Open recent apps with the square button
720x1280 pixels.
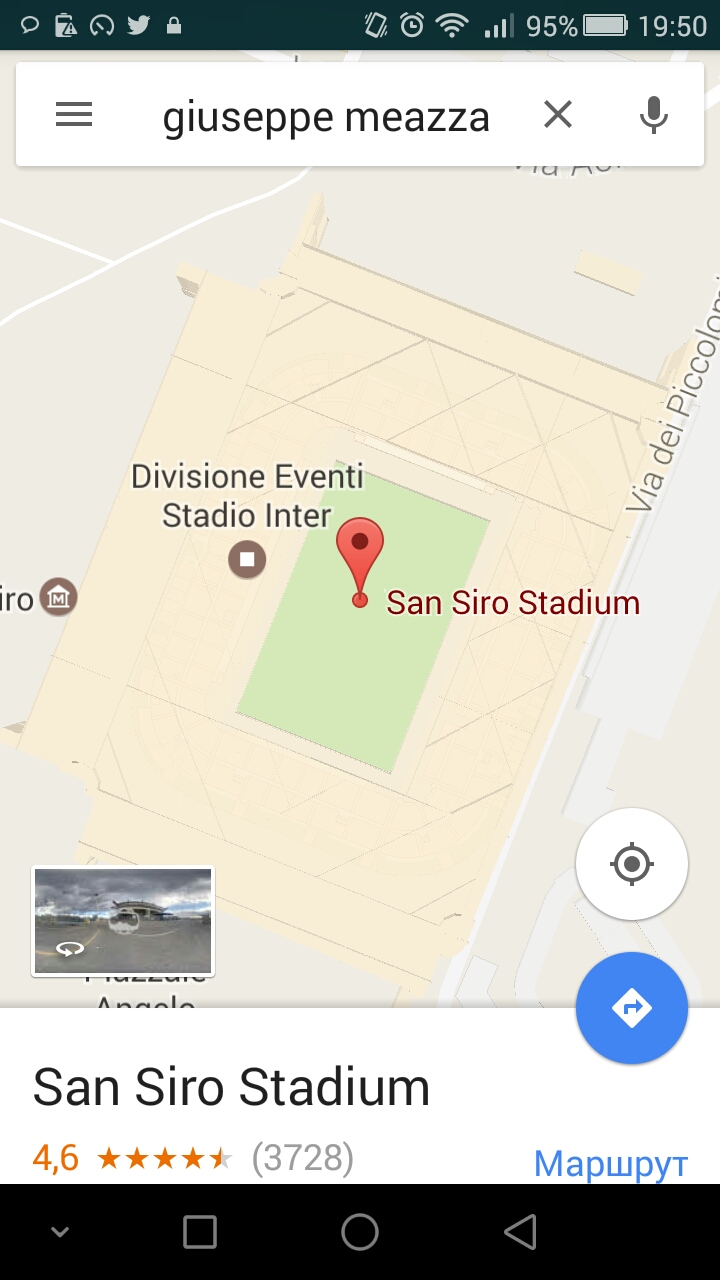click(x=200, y=1232)
